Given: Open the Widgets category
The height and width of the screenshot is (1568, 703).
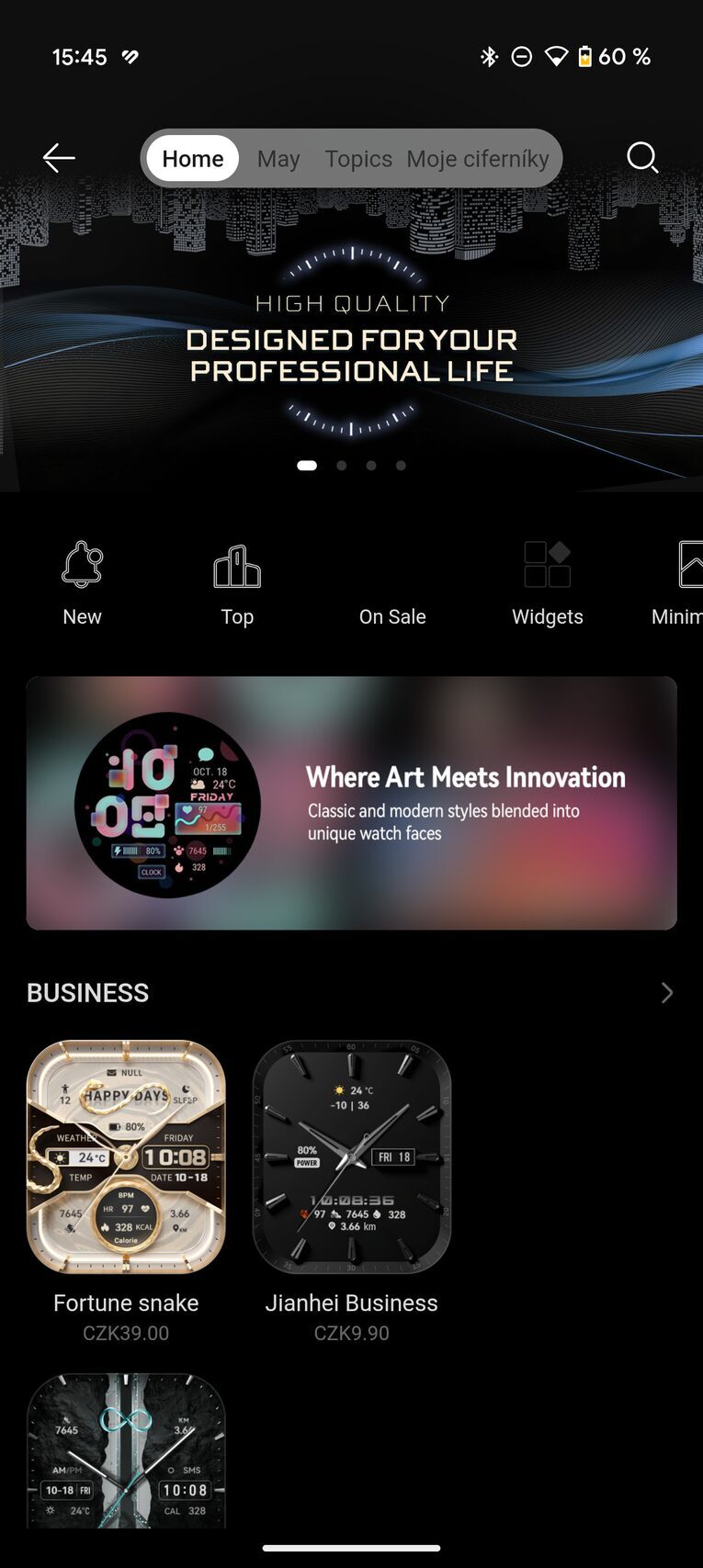Looking at the screenshot, I should click(x=547, y=583).
